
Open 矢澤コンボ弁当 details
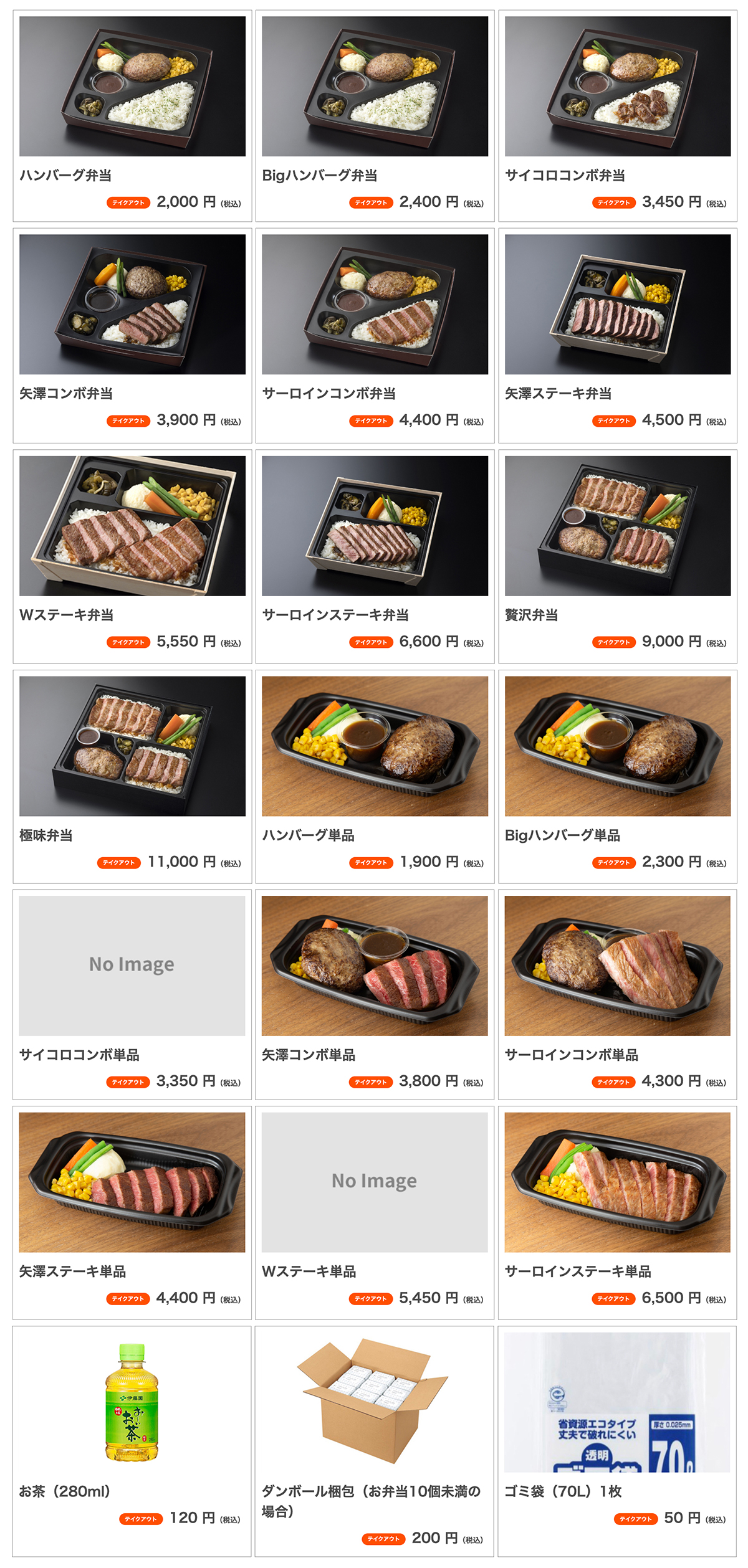click(x=132, y=335)
